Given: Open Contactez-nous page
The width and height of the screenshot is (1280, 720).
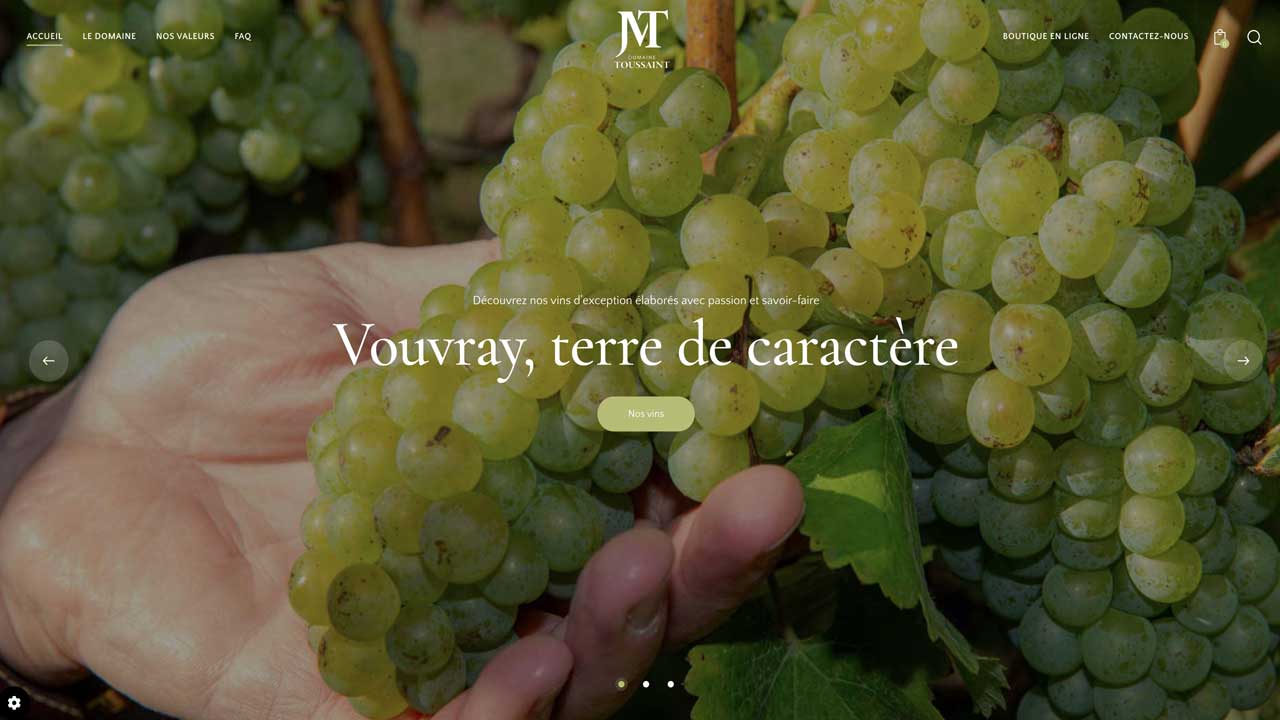Looking at the screenshot, I should click(1148, 36).
